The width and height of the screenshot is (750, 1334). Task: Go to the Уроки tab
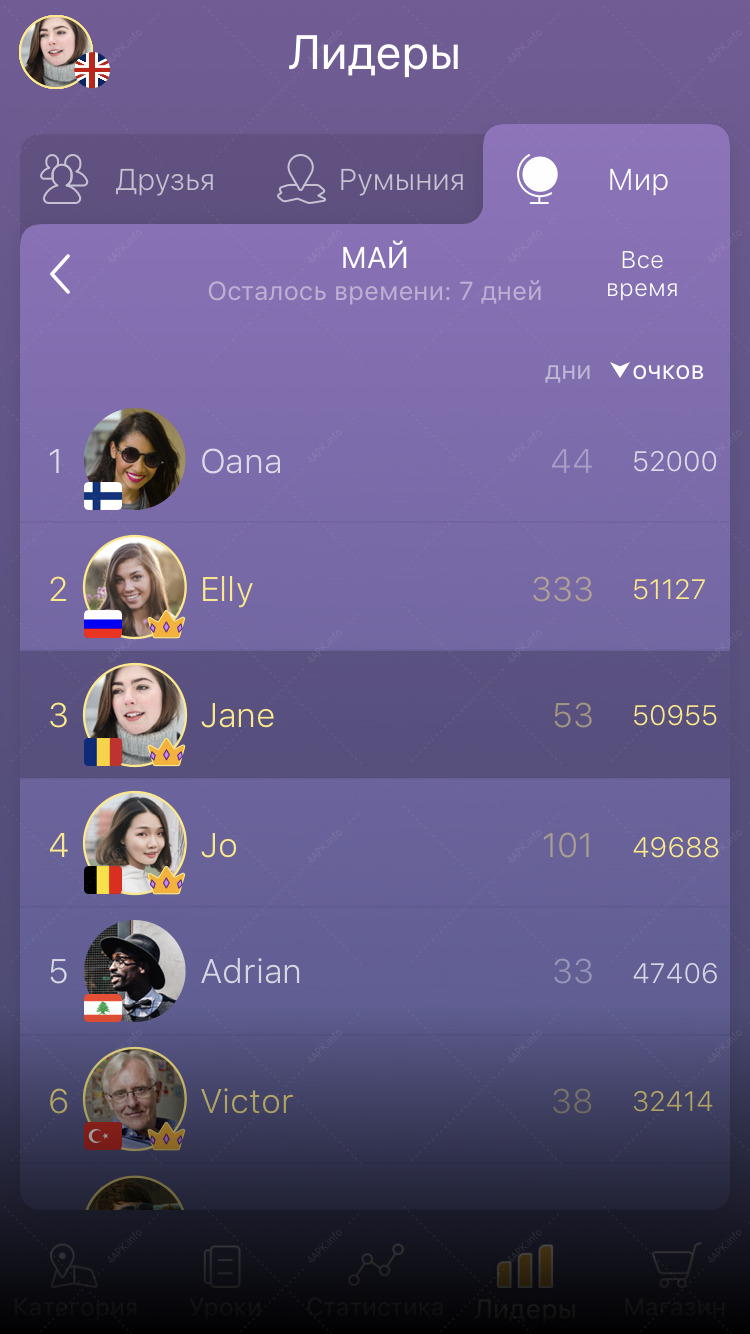[x=225, y=1280]
